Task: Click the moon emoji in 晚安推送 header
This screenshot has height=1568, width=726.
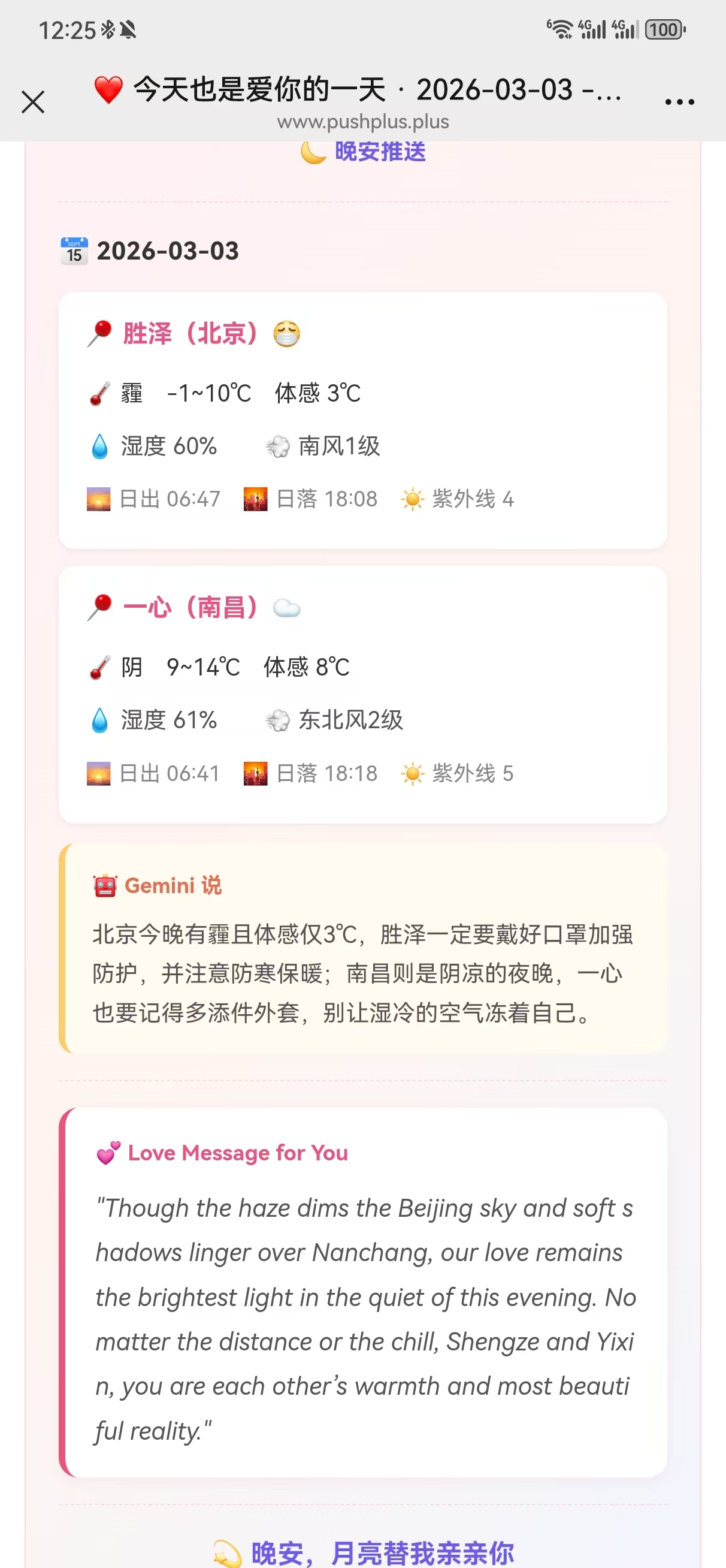Action: point(314,153)
